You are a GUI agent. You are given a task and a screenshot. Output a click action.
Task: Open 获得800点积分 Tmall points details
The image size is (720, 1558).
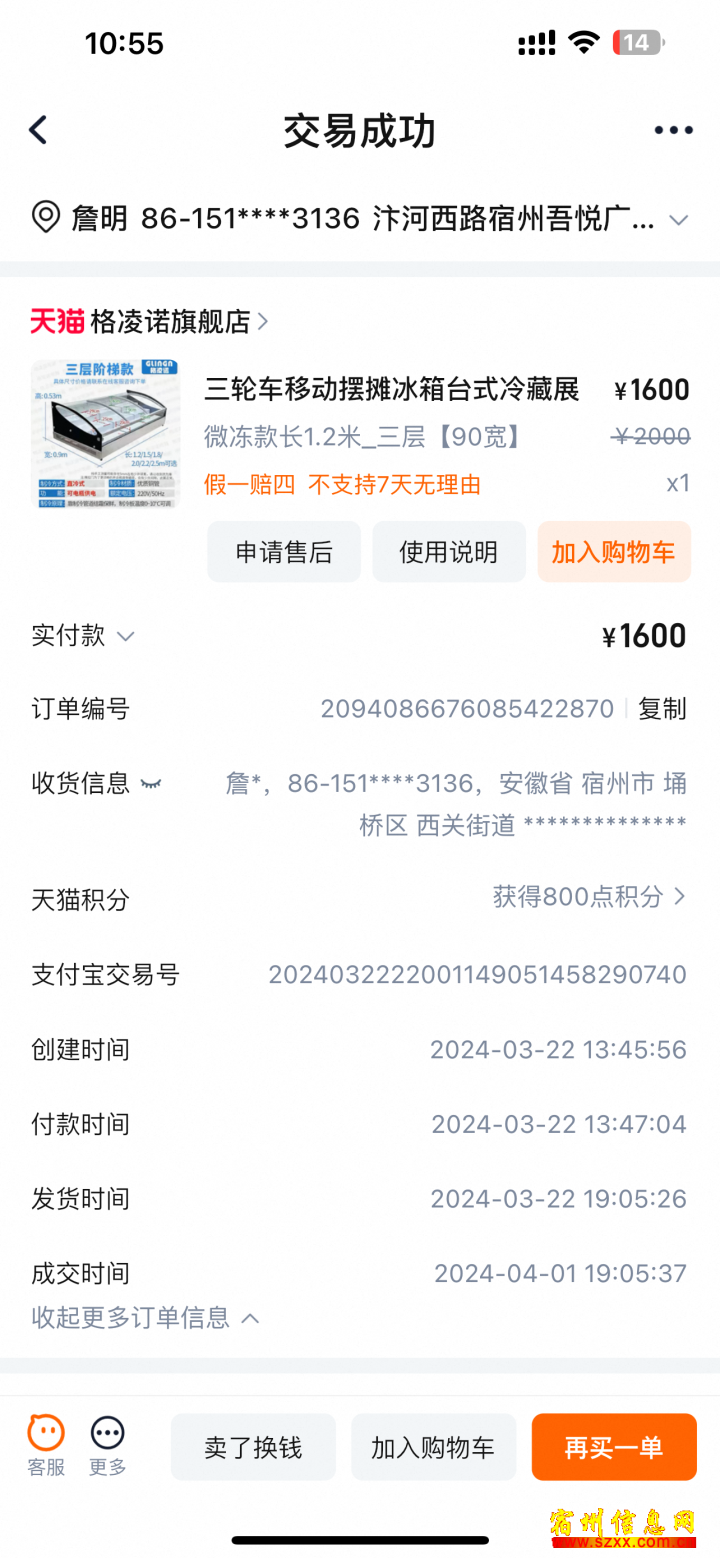pos(589,897)
